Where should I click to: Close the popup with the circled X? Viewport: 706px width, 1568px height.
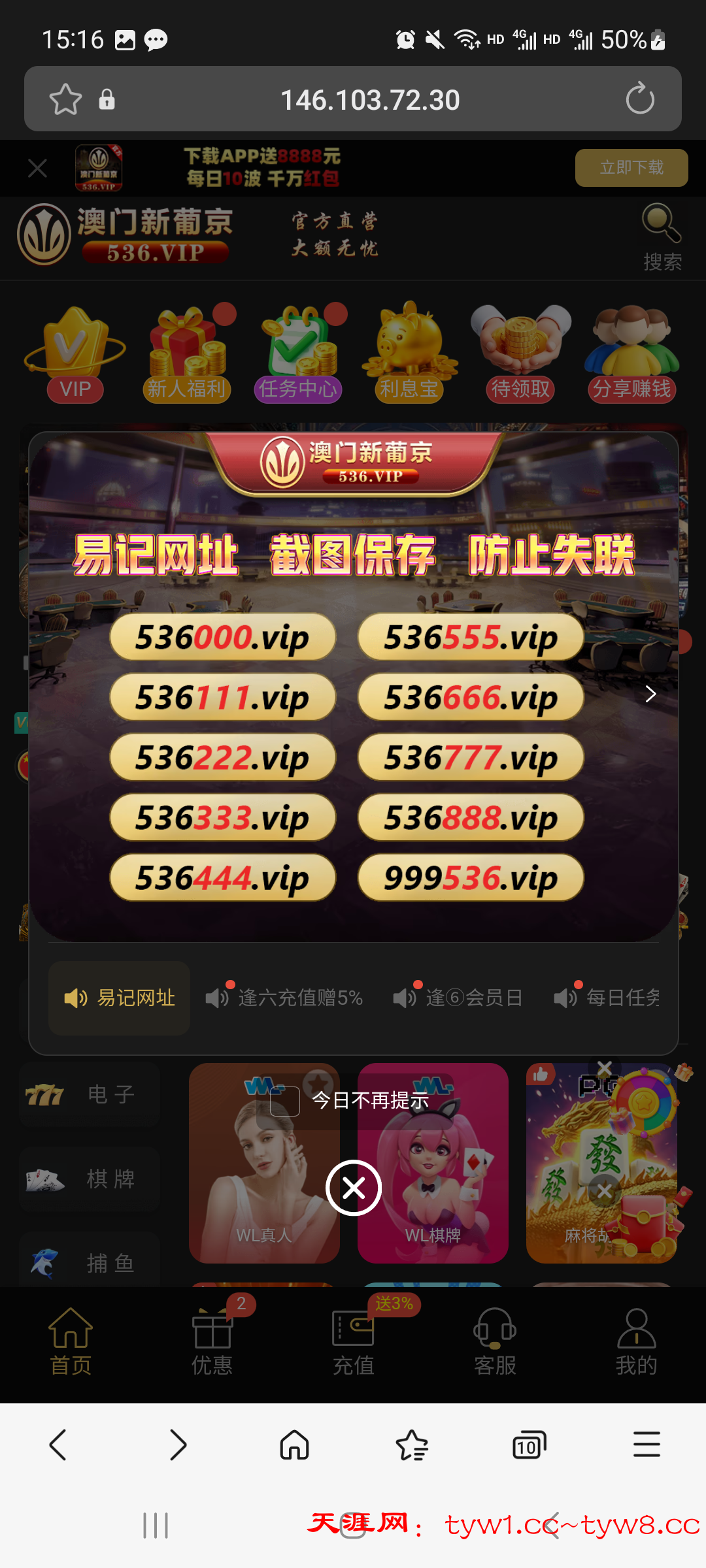point(354,1188)
